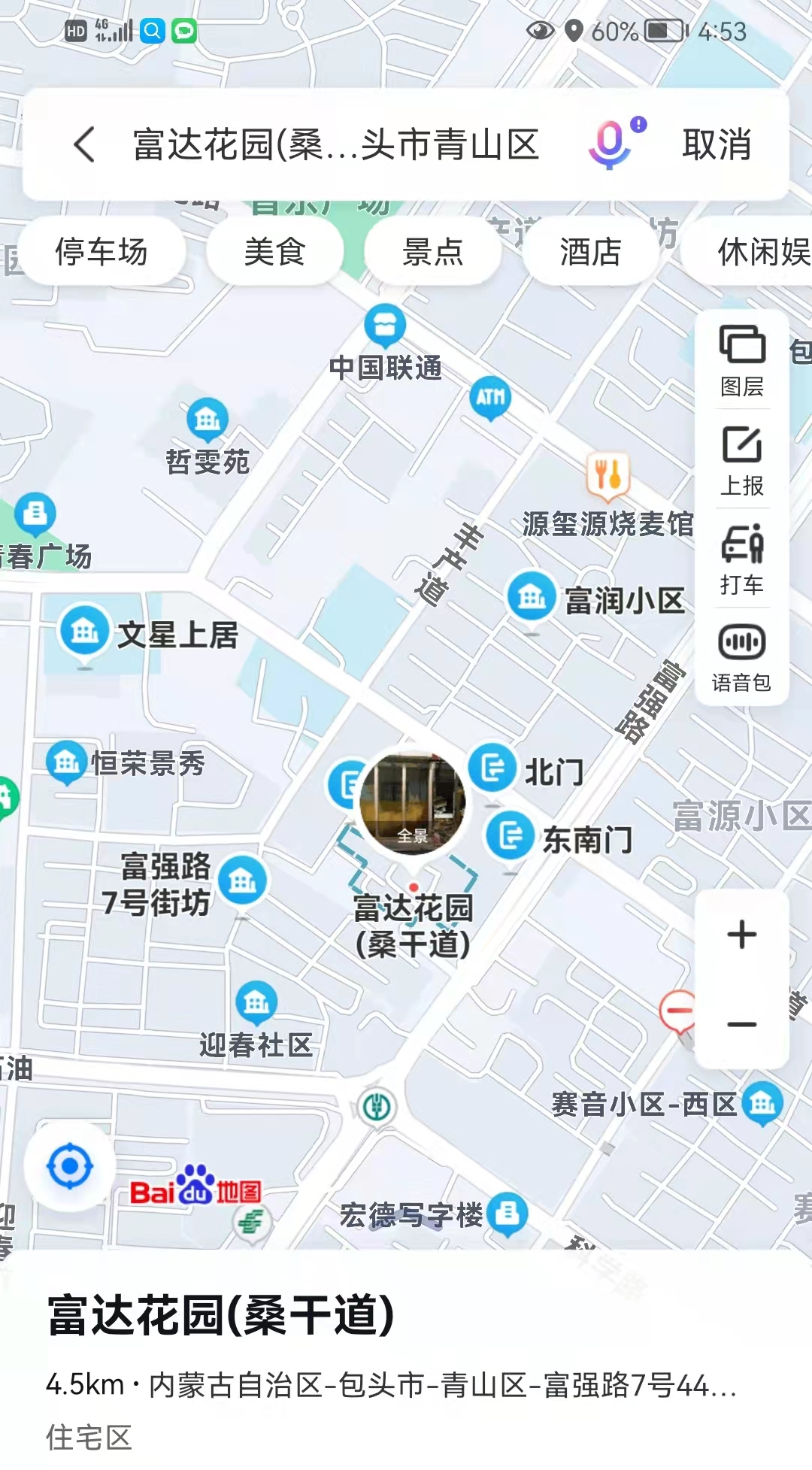Zoom in the map with the plus button
This screenshot has height=1470, width=812.
[x=742, y=935]
